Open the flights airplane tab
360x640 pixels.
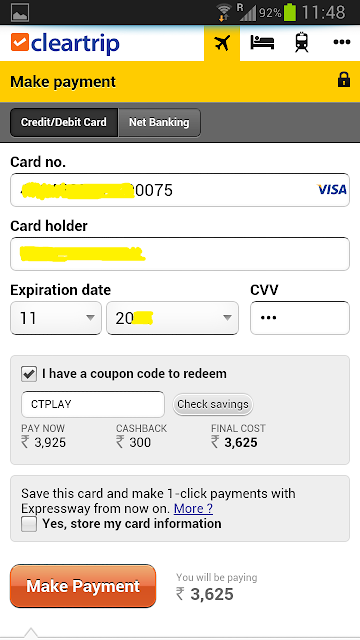(x=222, y=43)
